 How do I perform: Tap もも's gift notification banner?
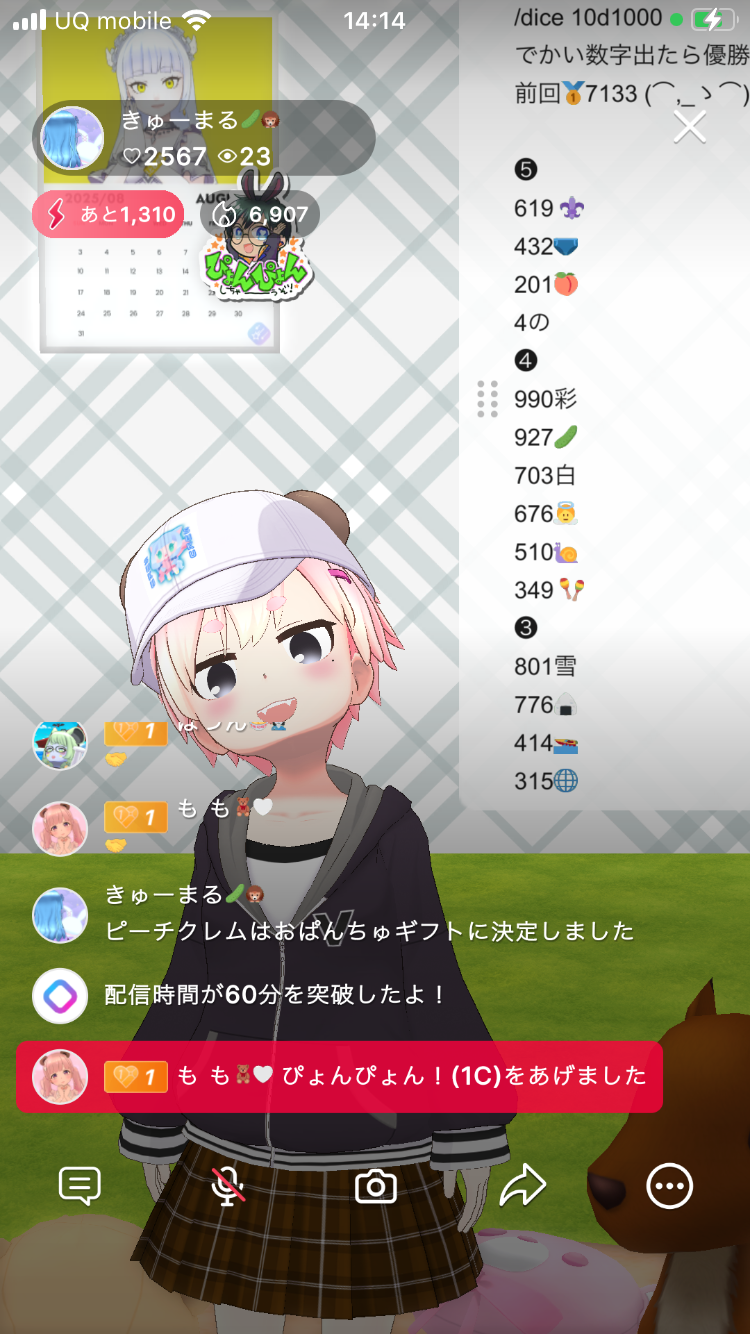tap(340, 1077)
